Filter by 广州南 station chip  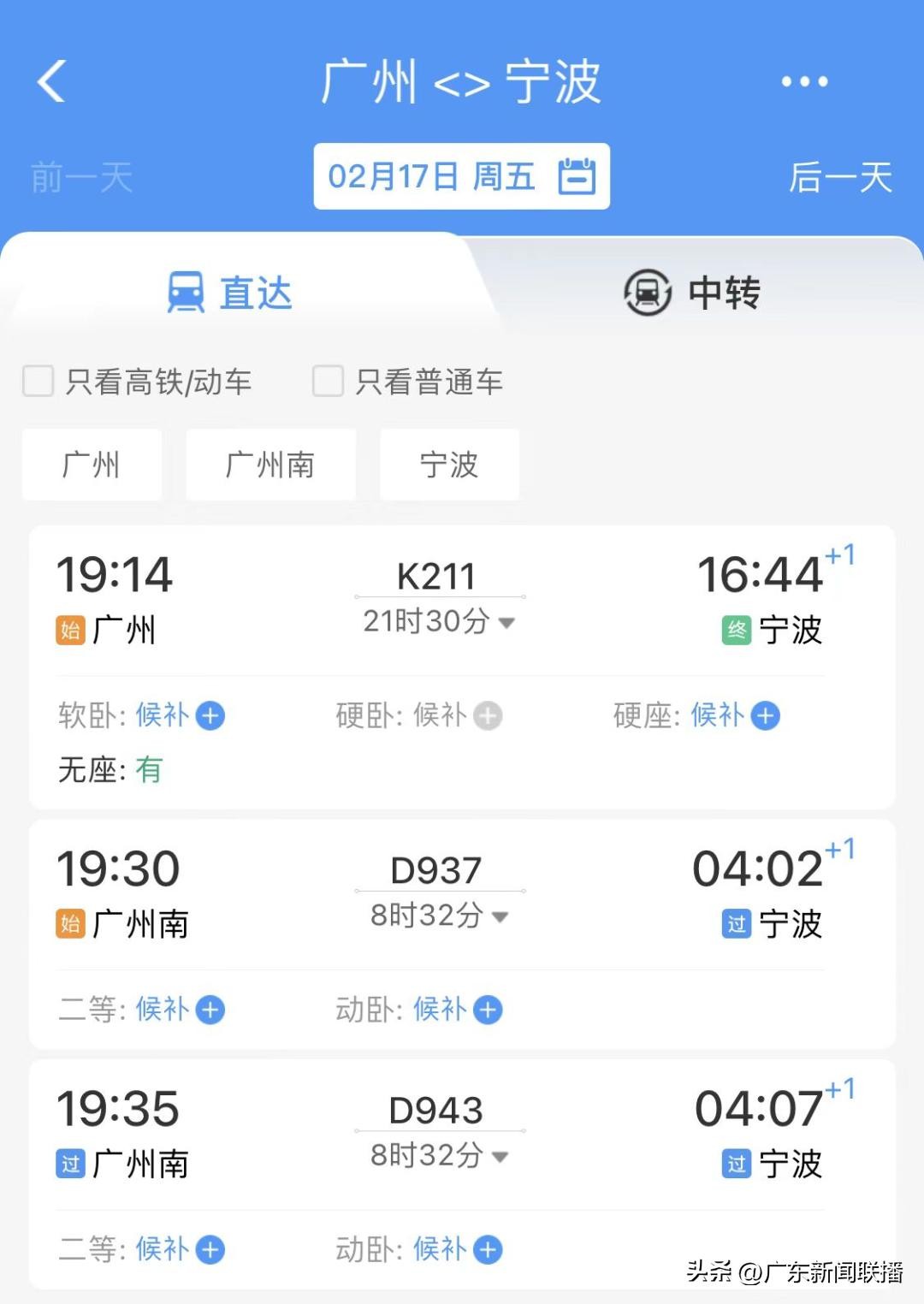pyautogui.click(x=270, y=465)
